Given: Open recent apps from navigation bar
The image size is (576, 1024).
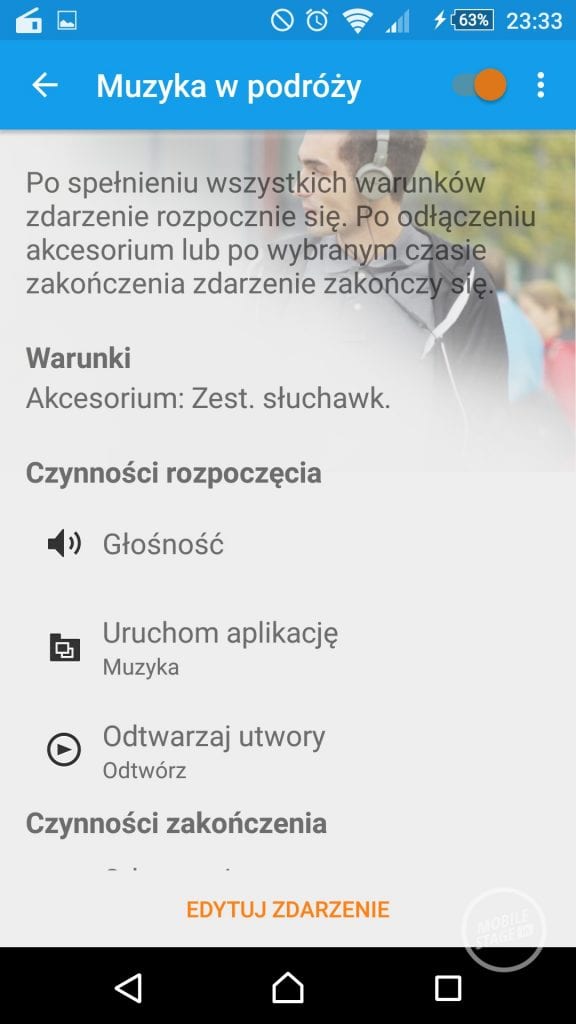Looking at the screenshot, I should tap(448, 987).
